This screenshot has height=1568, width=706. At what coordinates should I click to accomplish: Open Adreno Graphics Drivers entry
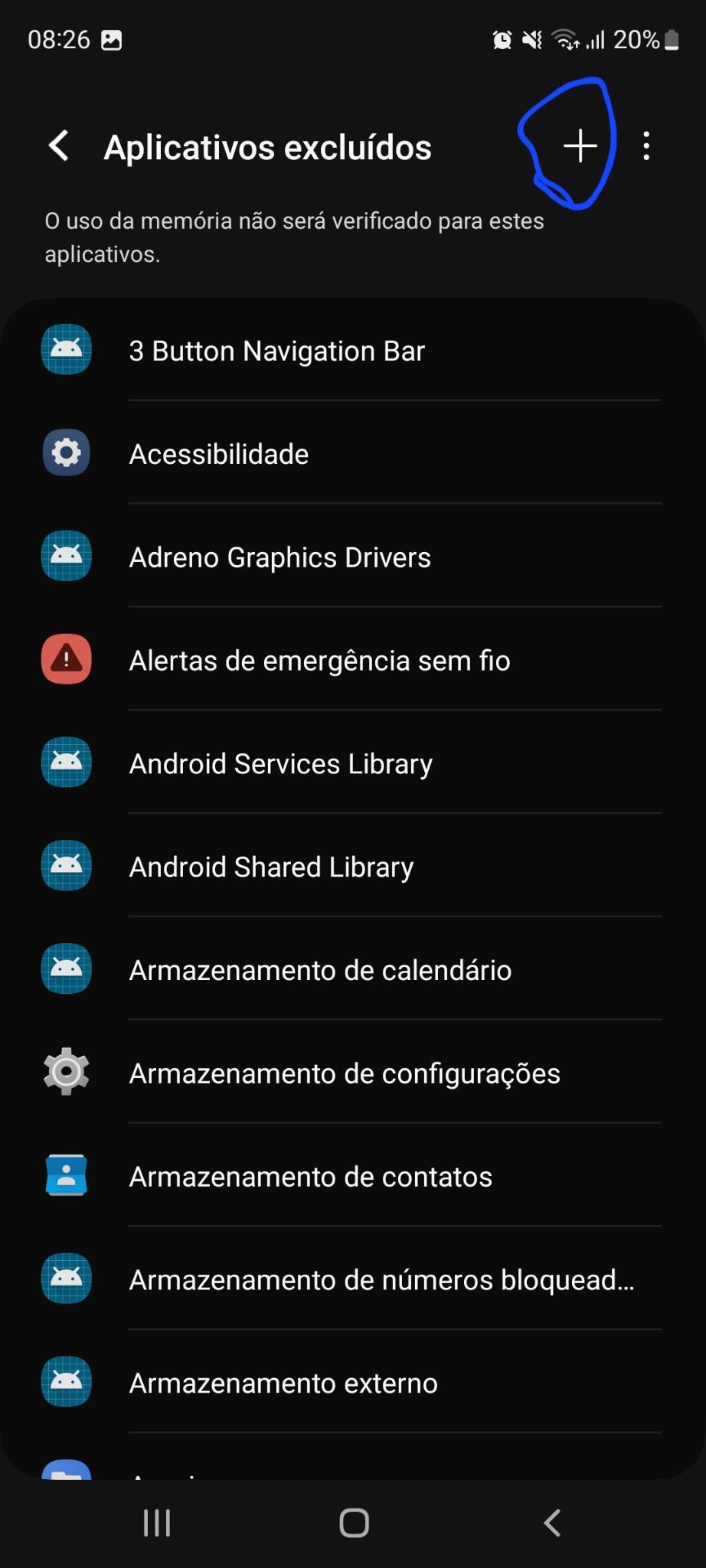coord(353,557)
